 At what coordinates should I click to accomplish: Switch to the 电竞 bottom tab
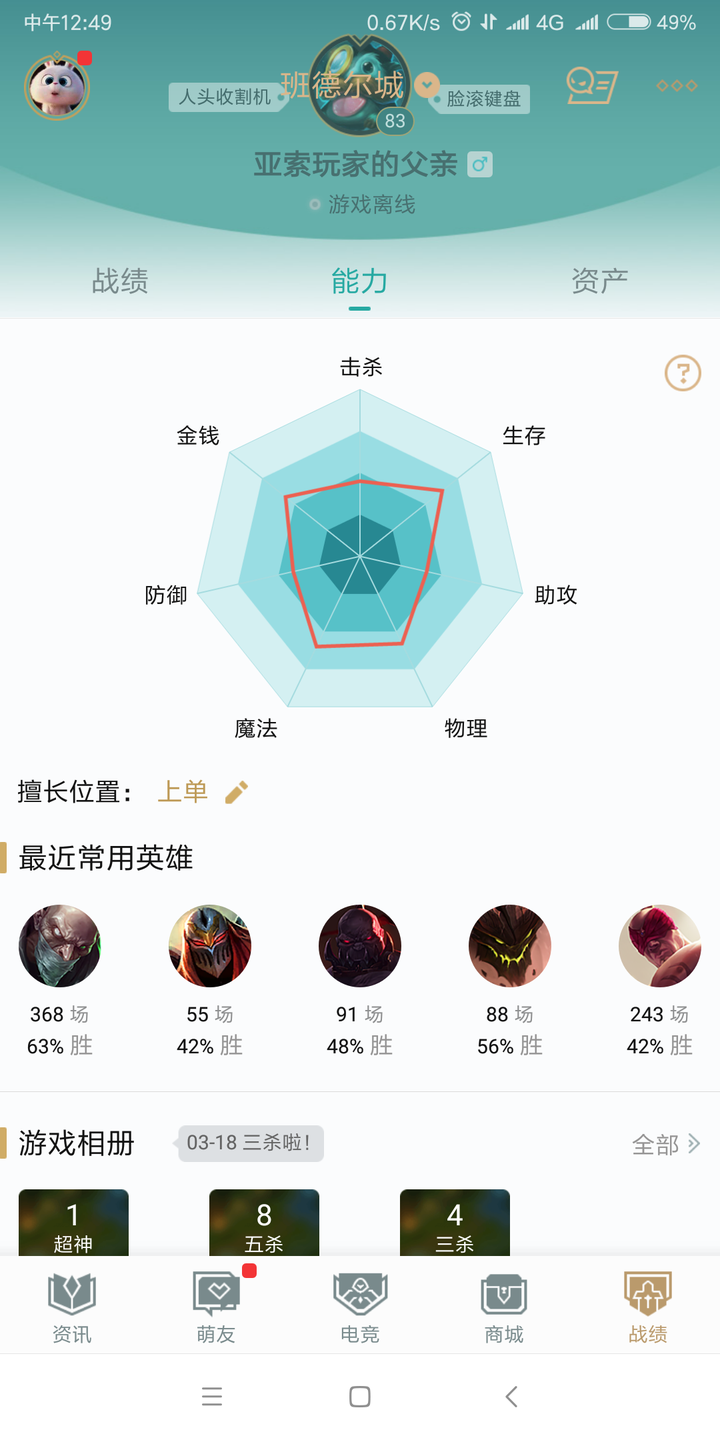coord(360,1308)
